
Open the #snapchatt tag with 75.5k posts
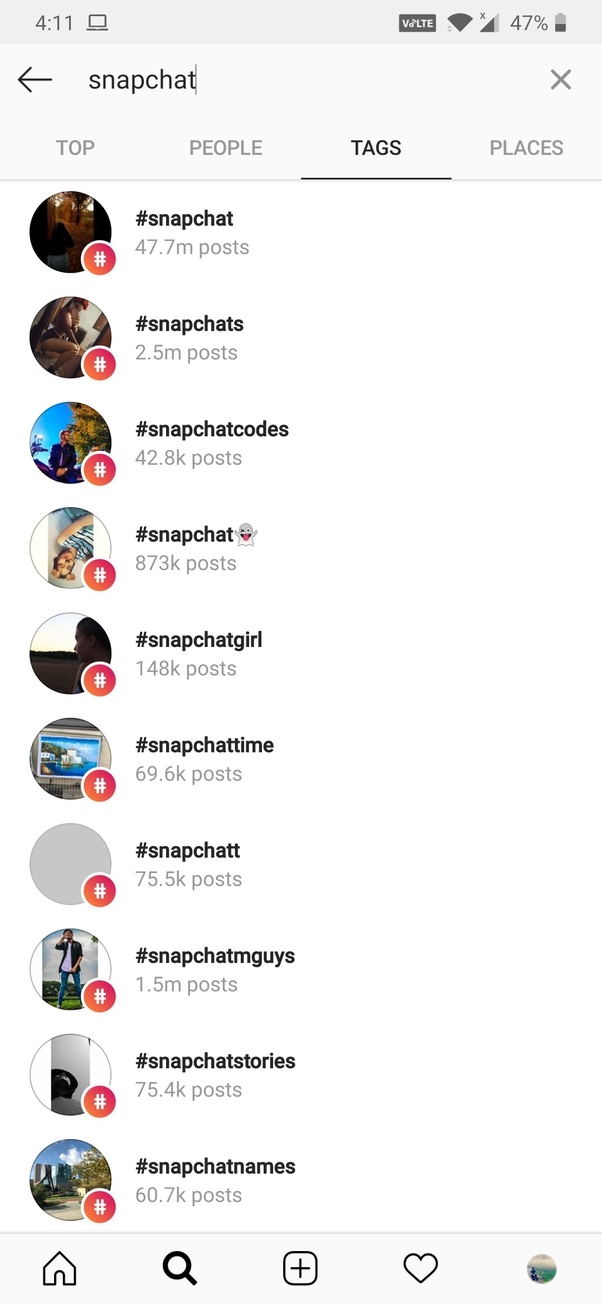click(x=188, y=864)
